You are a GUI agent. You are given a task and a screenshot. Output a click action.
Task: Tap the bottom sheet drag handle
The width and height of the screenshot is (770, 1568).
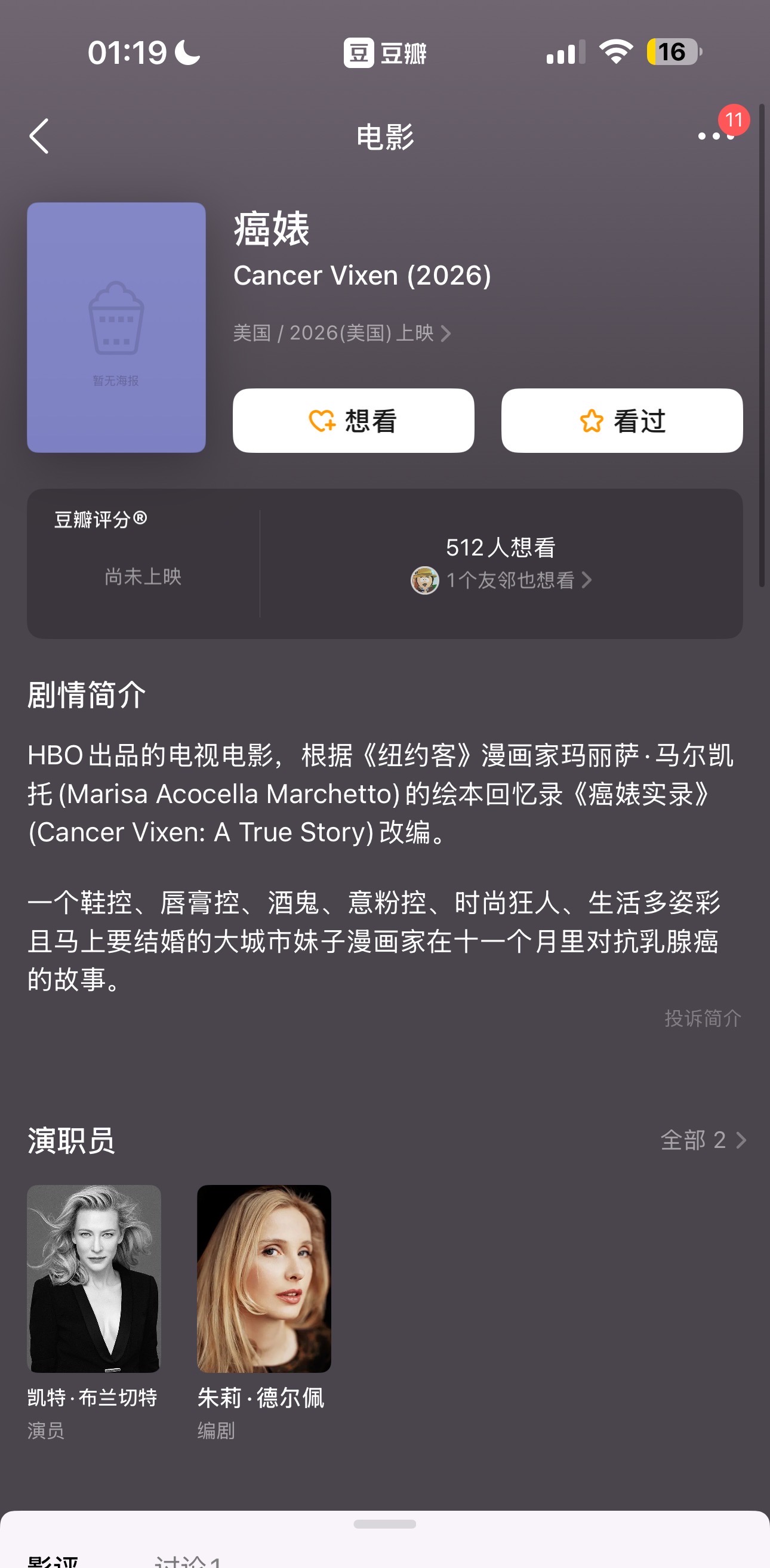385,1524
